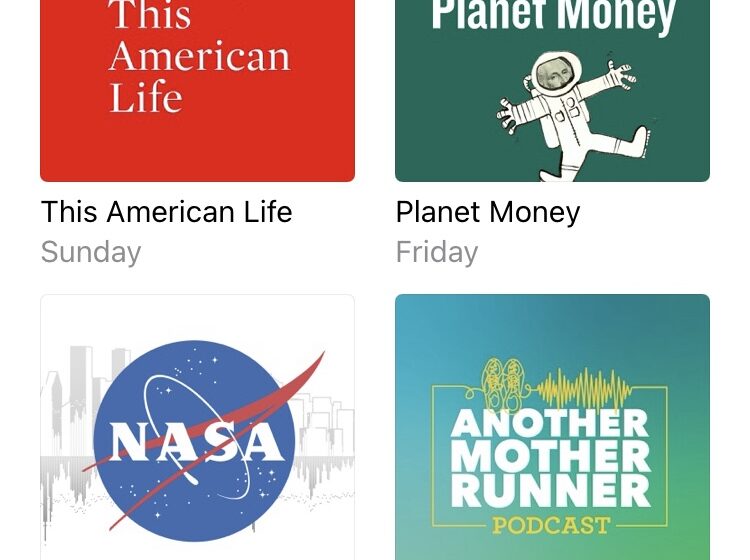Open the NASA podcast tile
This screenshot has height=560, width=750.
197,430
